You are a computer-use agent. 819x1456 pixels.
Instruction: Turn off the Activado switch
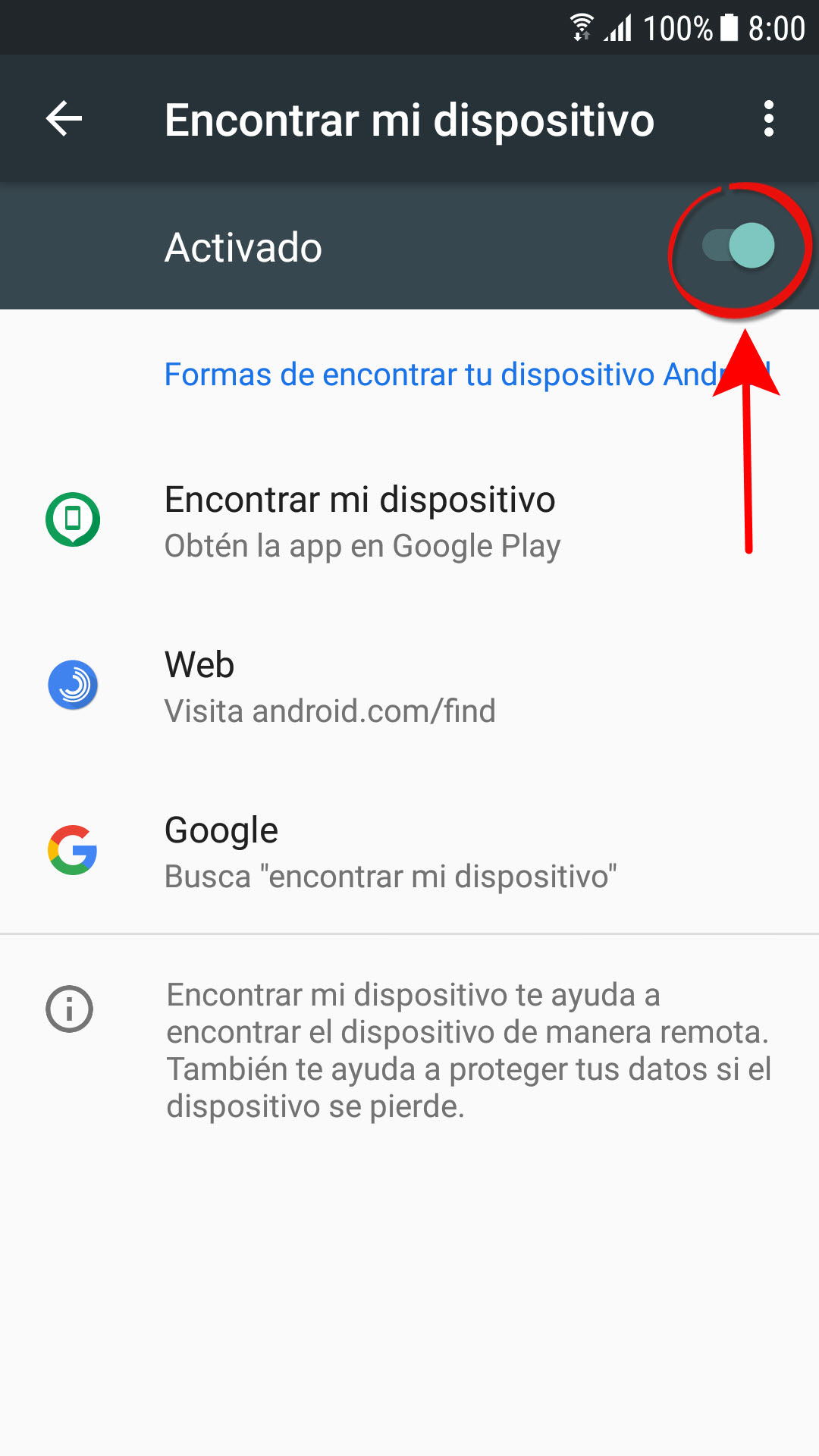pyautogui.click(x=739, y=246)
